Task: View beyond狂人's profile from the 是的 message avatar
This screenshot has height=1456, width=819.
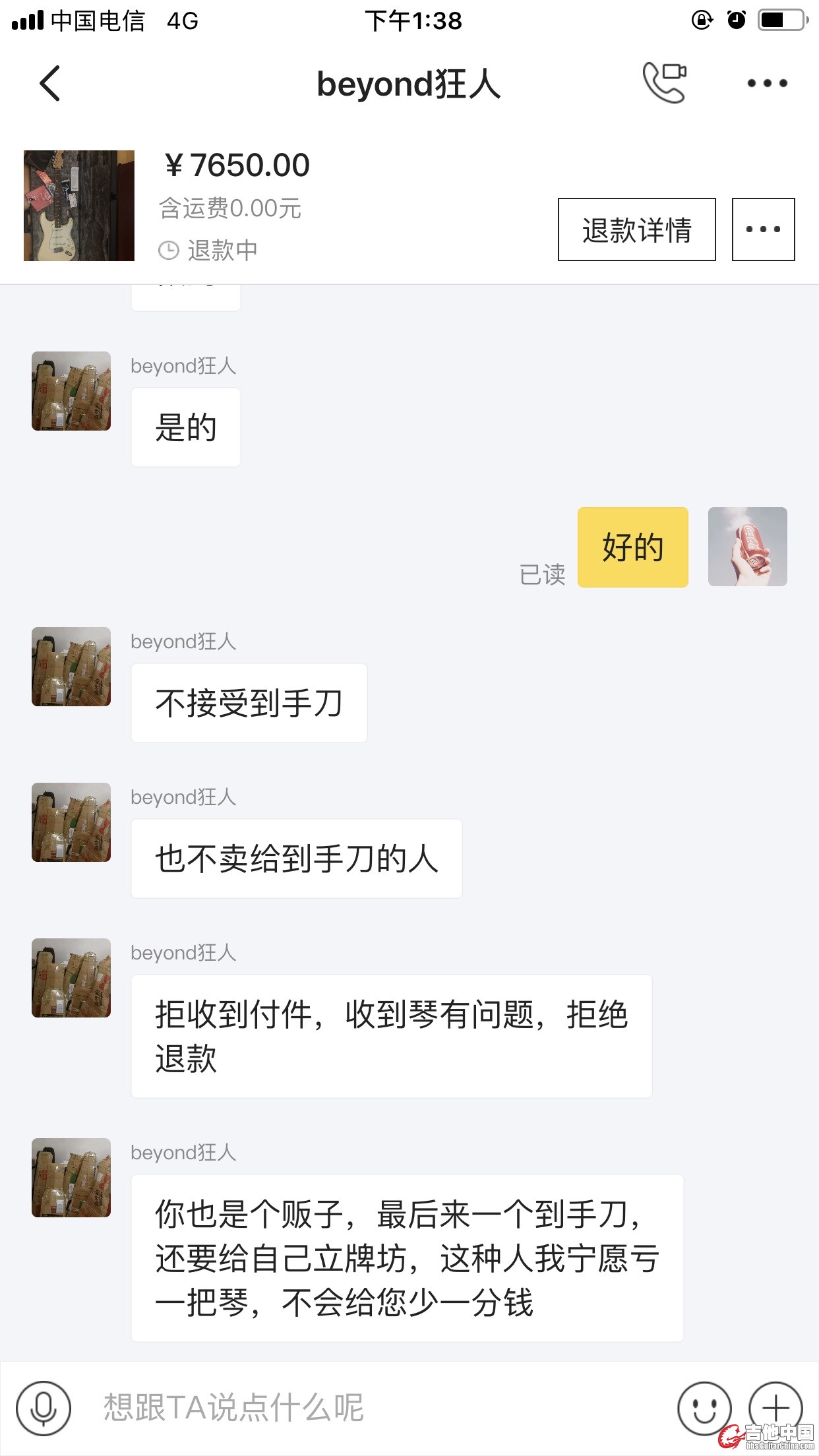Action: [71, 391]
